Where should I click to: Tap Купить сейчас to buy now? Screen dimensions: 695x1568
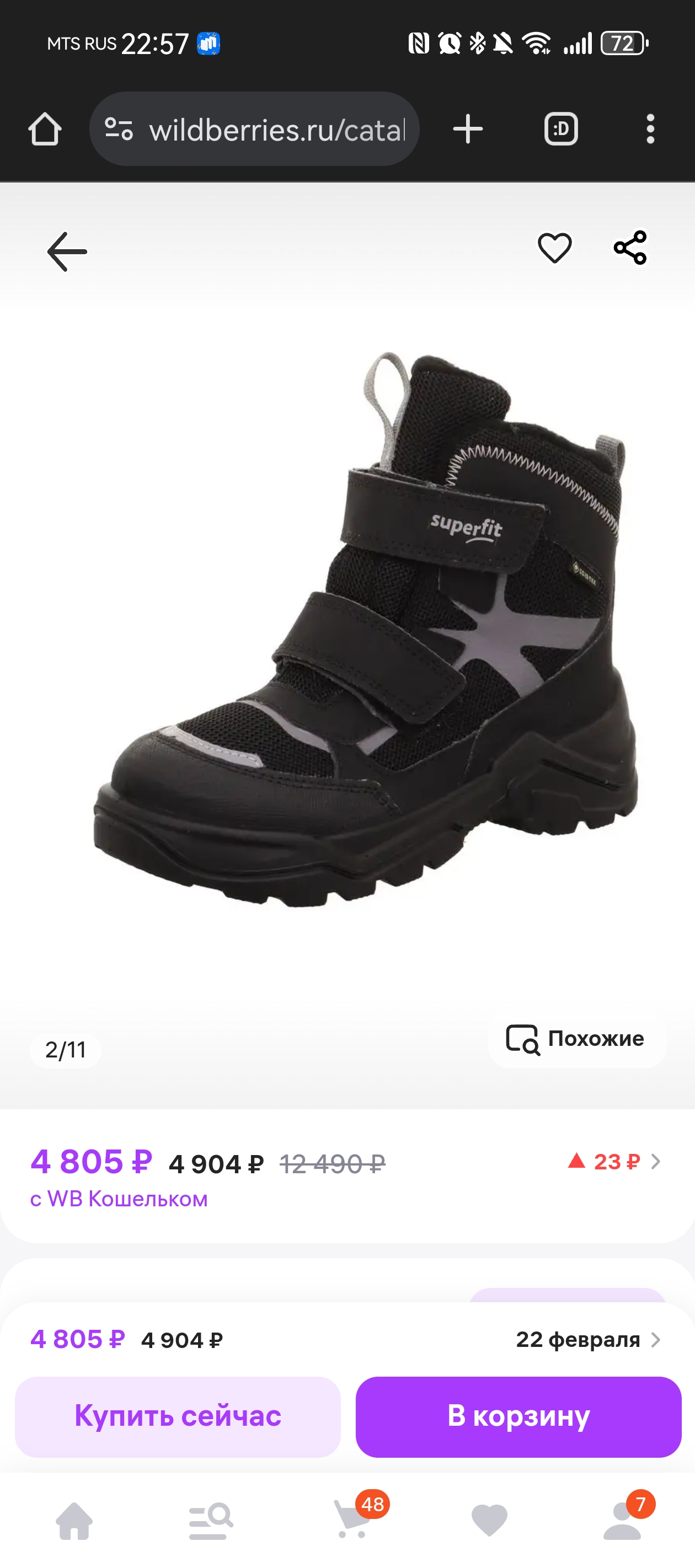tap(177, 1416)
